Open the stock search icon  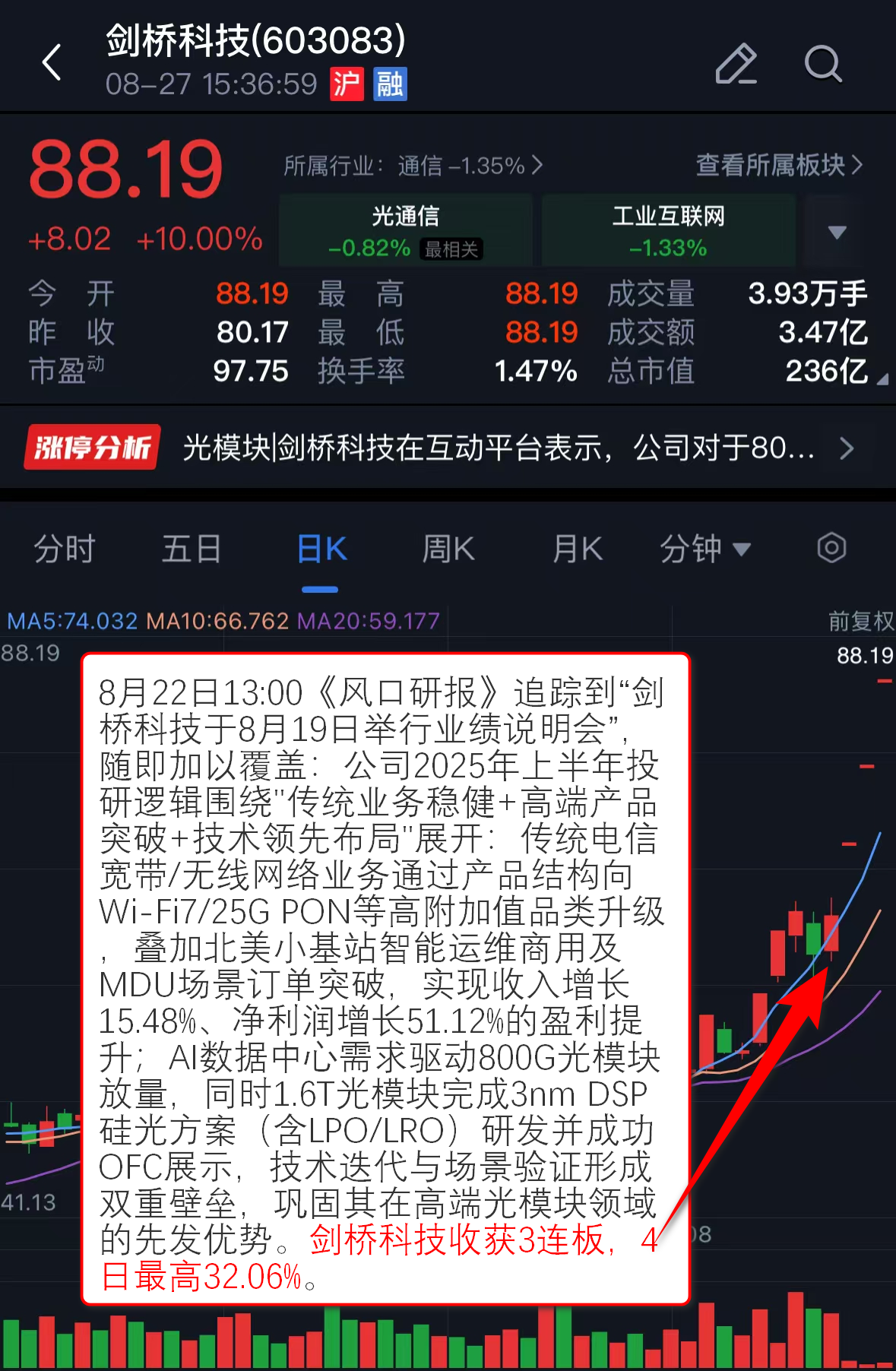tap(823, 64)
